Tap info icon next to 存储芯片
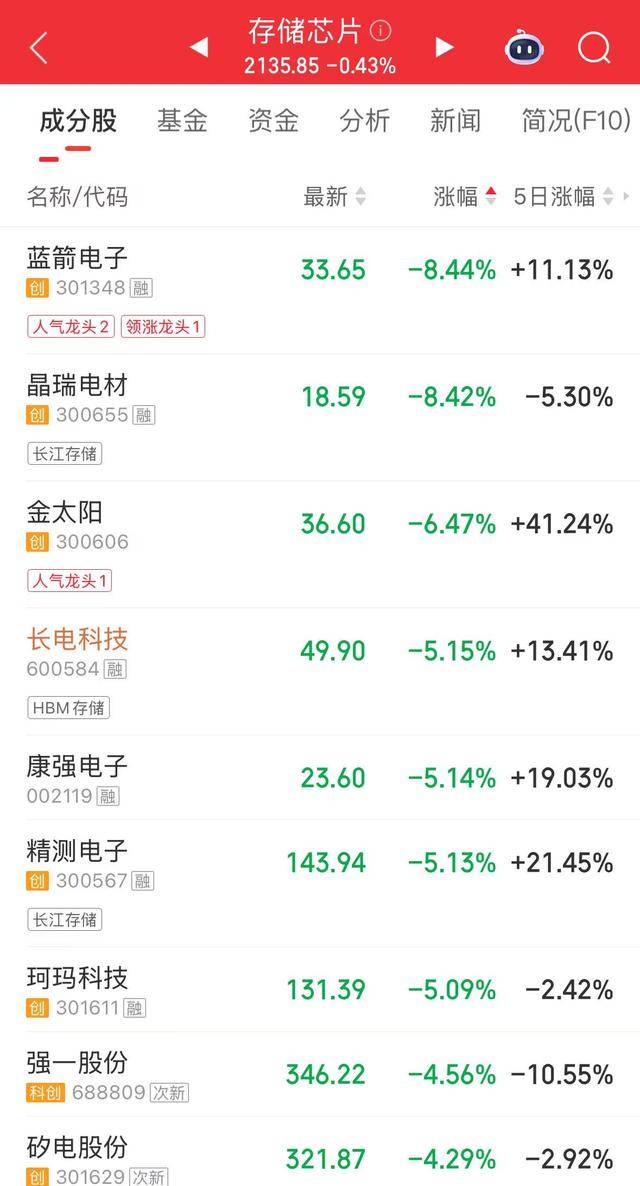This screenshot has height=1186, width=640. [x=381, y=31]
